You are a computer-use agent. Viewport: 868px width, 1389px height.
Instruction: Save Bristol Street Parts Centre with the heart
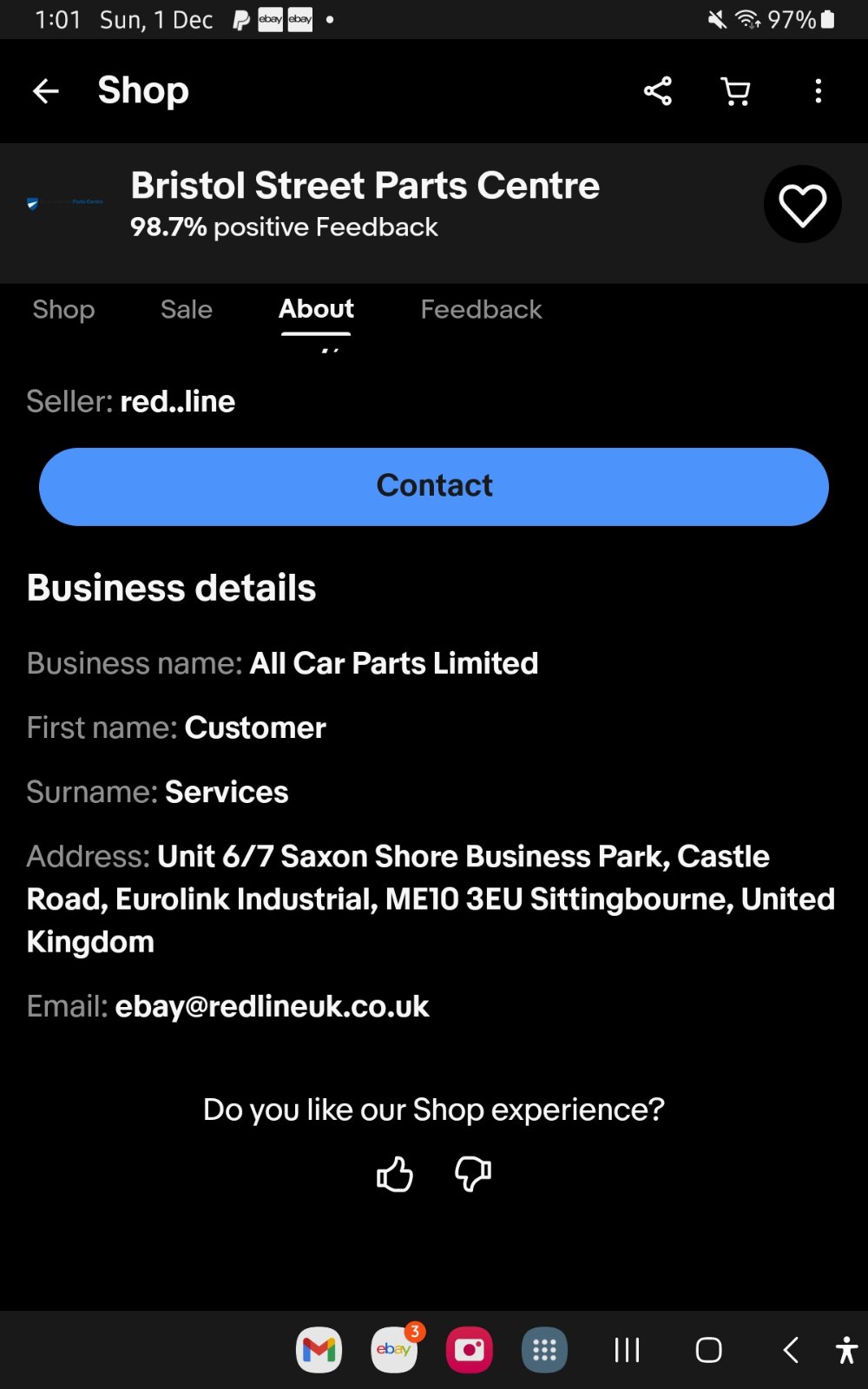pyautogui.click(x=802, y=204)
